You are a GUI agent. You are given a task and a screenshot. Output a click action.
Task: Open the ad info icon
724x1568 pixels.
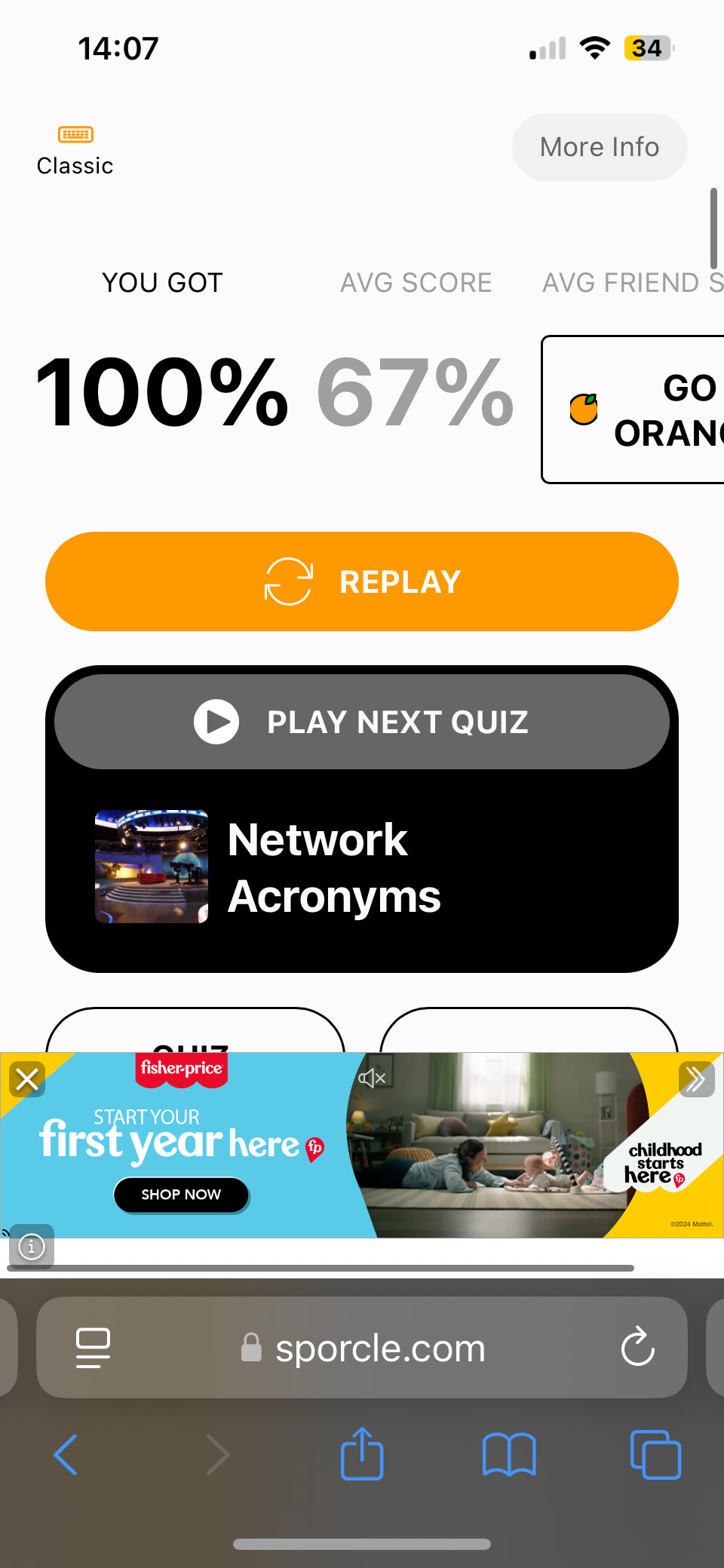point(32,1247)
